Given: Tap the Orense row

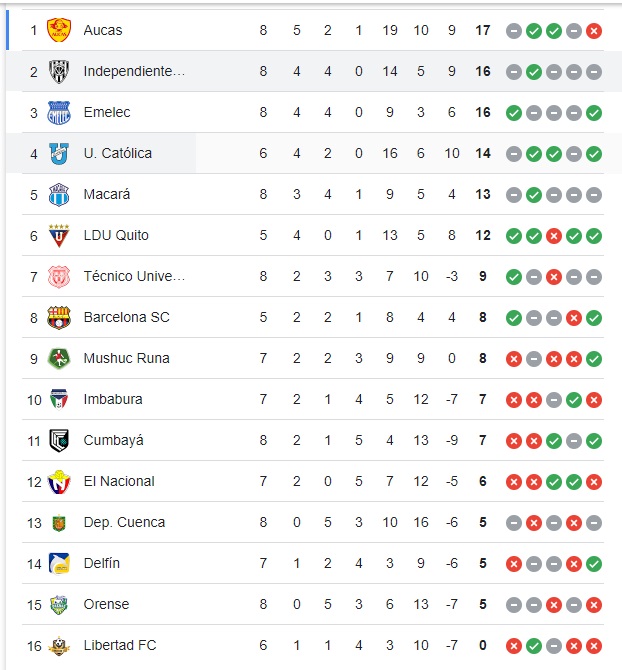Looking at the screenshot, I should pyautogui.click(x=107, y=604).
